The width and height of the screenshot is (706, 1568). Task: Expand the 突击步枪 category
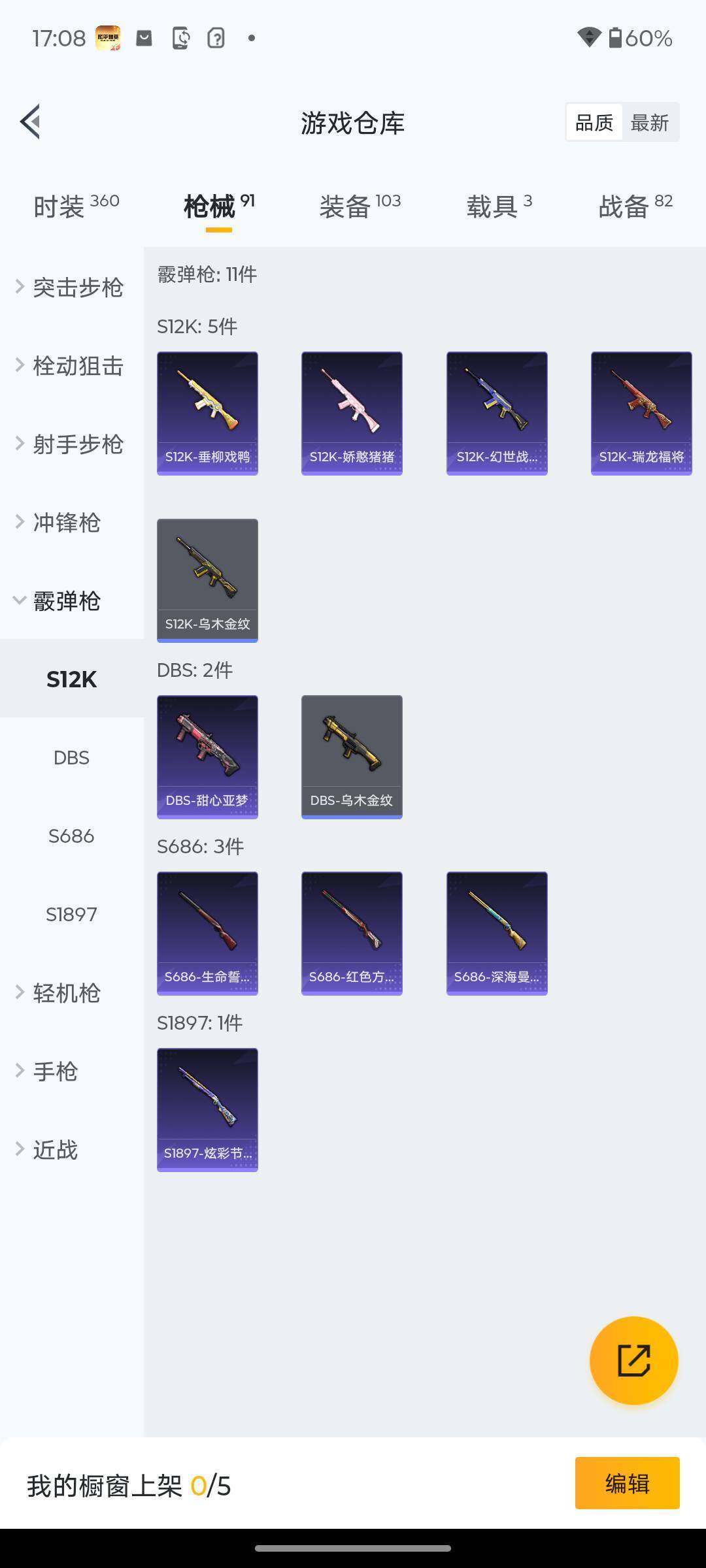(71, 287)
